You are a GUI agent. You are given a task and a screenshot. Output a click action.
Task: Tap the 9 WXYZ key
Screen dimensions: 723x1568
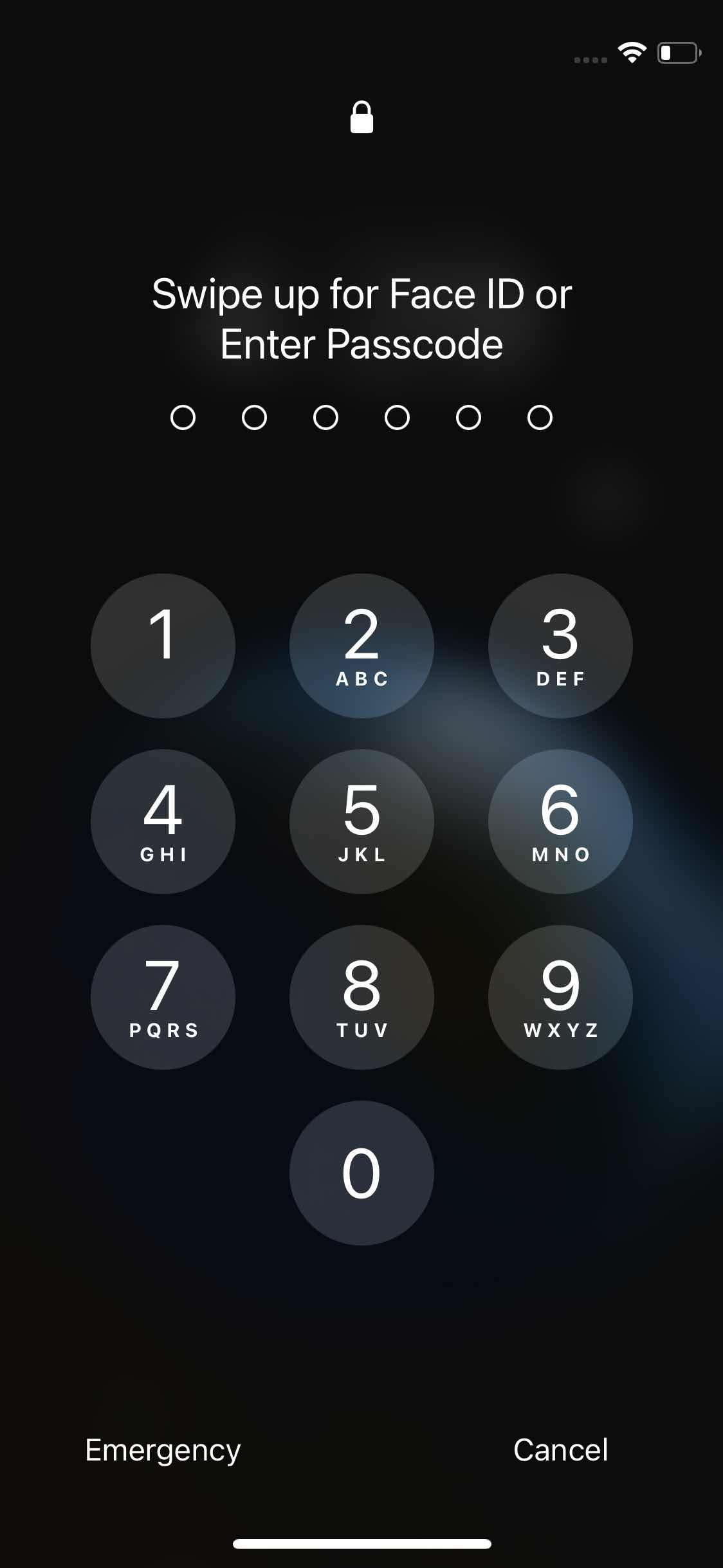click(x=560, y=997)
